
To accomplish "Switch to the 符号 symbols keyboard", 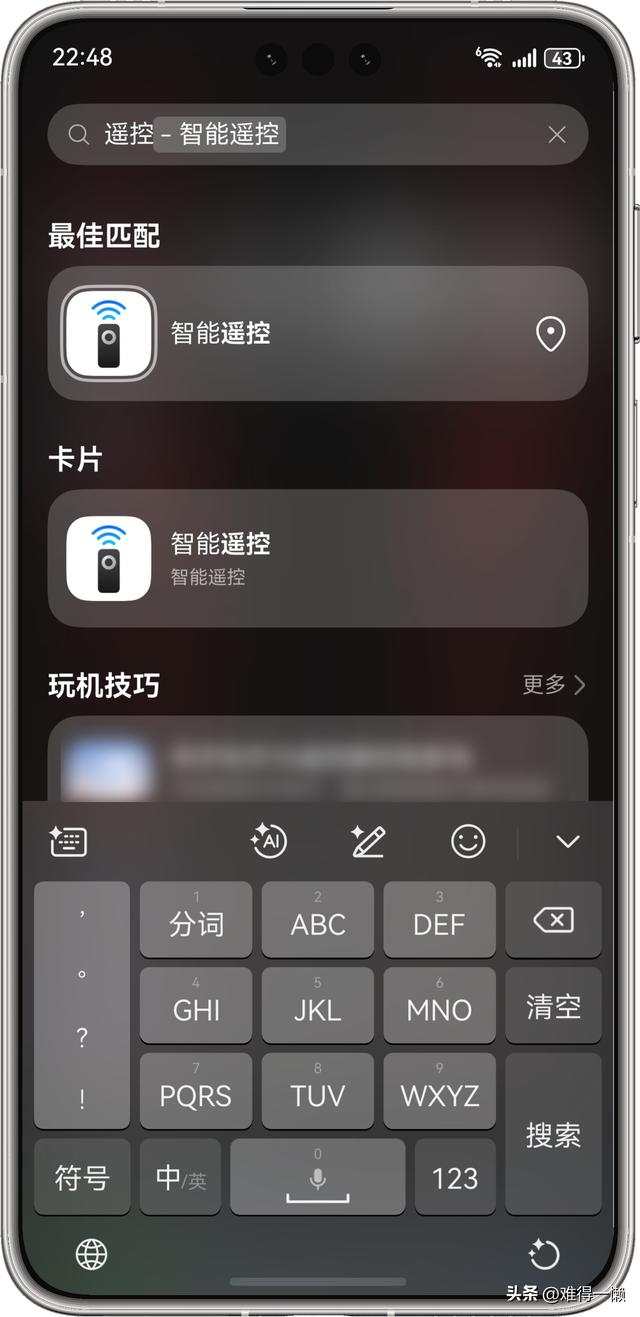I will 82,1177.
